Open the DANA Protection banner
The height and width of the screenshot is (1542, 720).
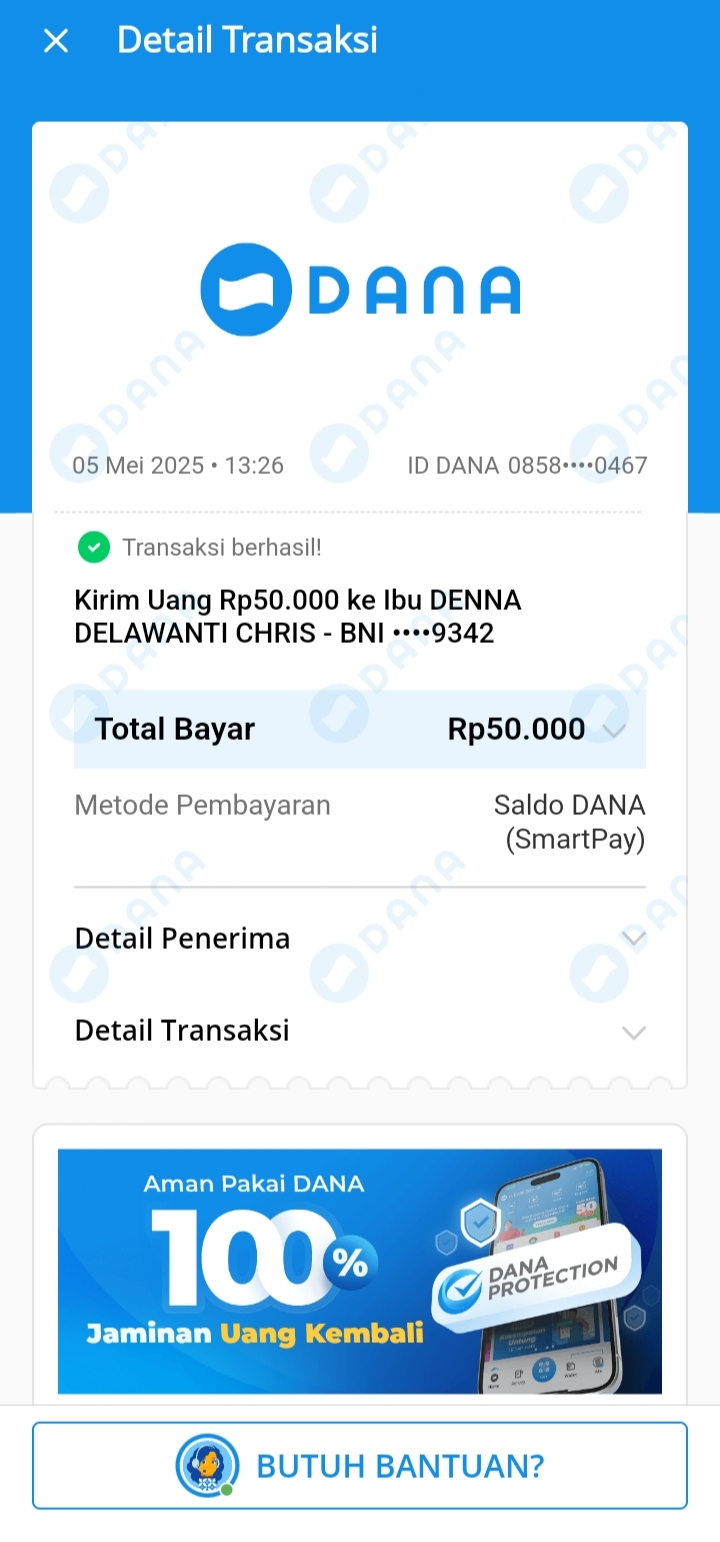tap(360, 1271)
